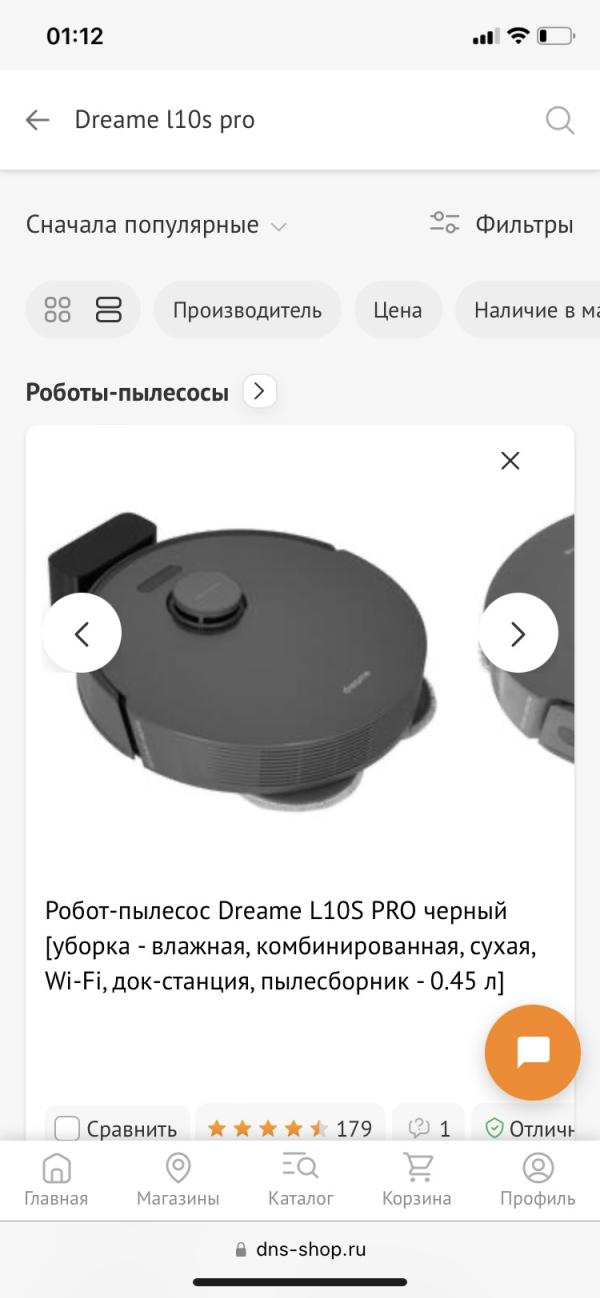Go to the Профиль tab
Image resolution: width=600 pixels, height=1298 pixels.
pyautogui.click(x=538, y=1179)
